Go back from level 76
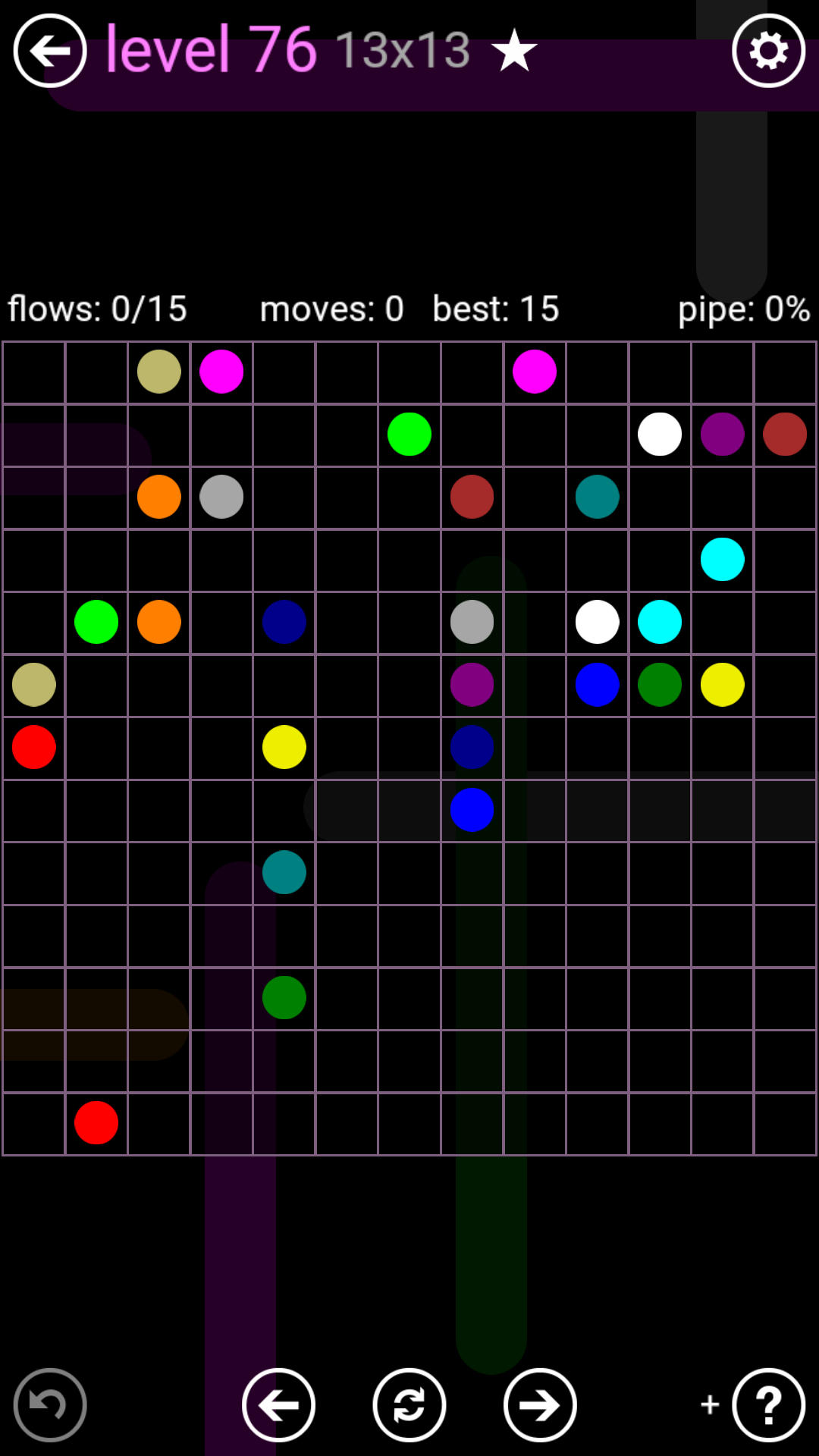Image resolution: width=819 pixels, height=1456 pixels. (x=50, y=51)
